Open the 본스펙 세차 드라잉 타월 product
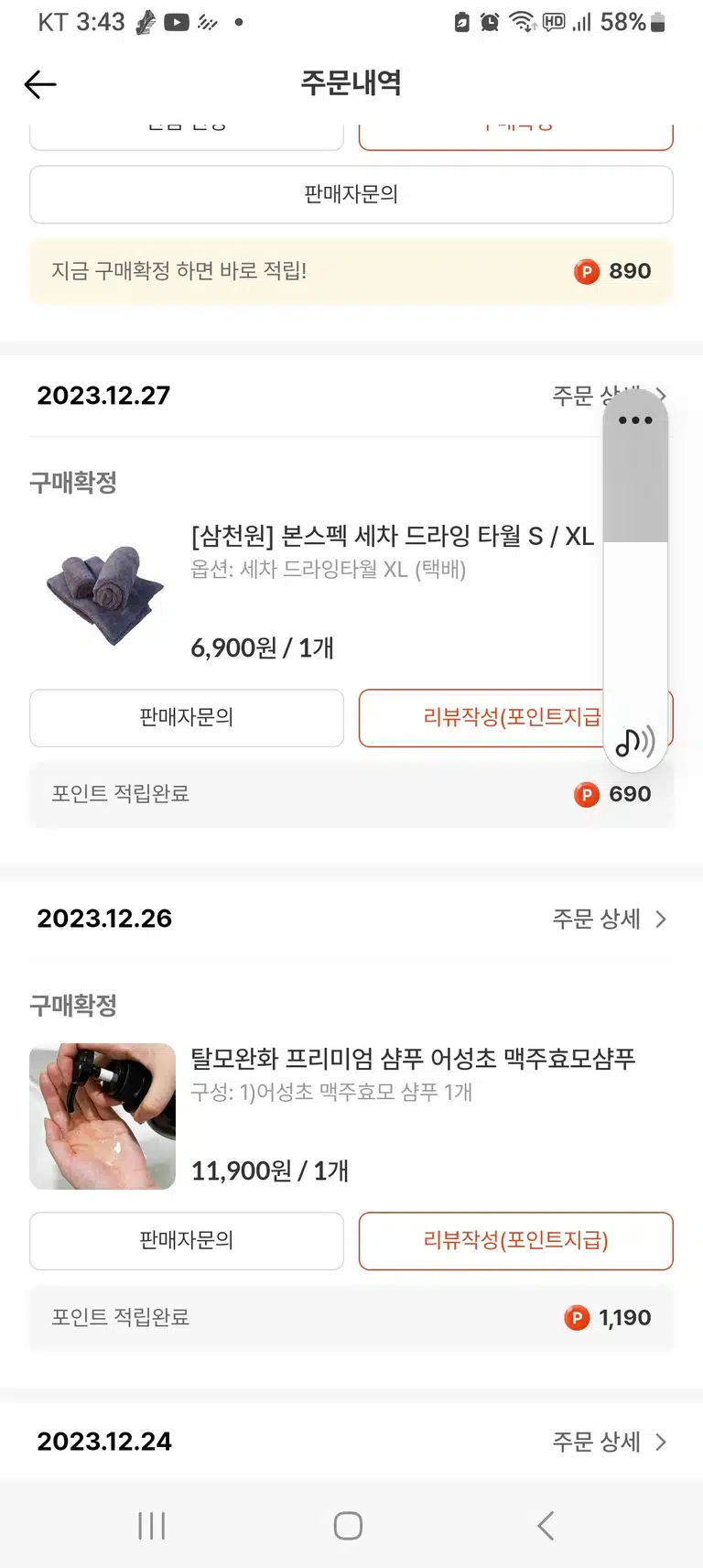 392,536
